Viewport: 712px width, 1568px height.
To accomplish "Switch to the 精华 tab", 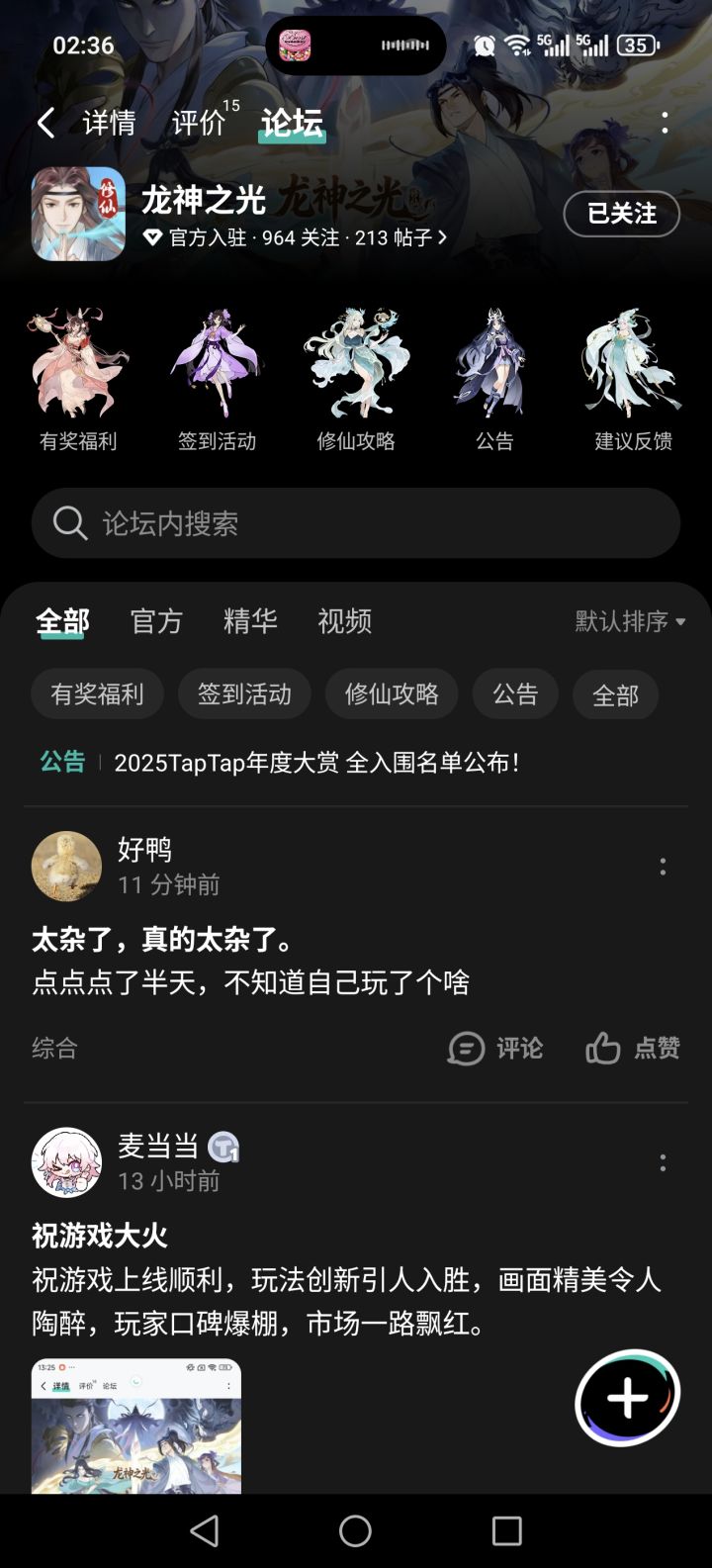I will pos(250,621).
